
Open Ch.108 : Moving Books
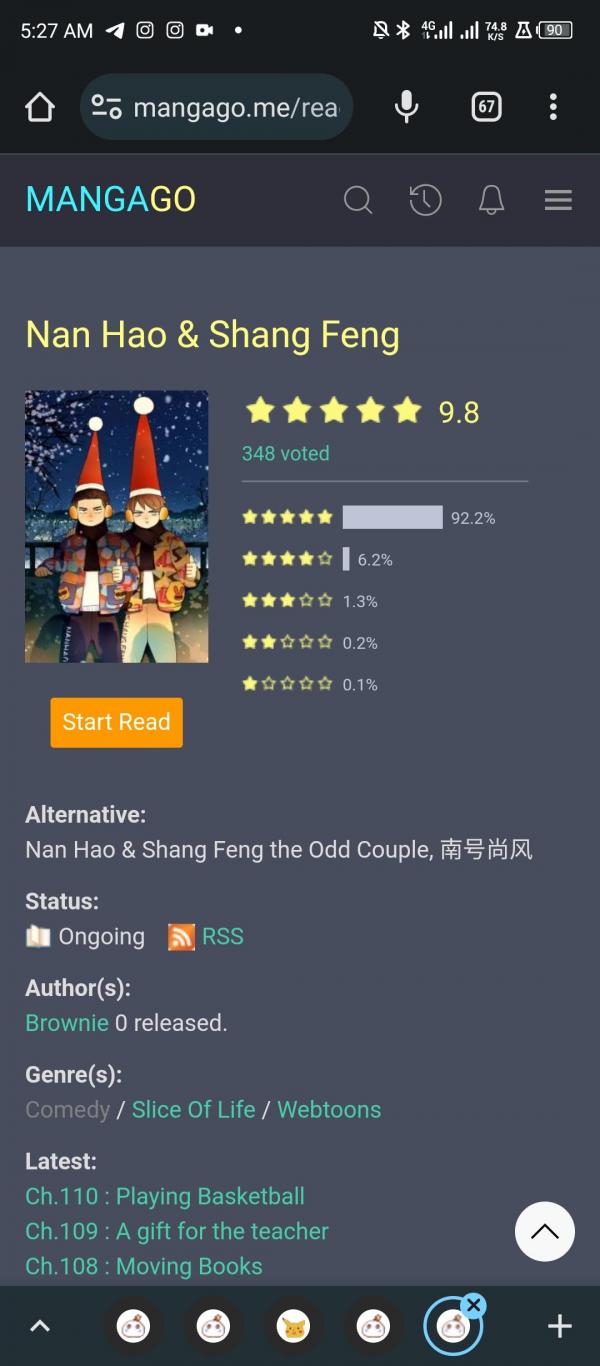[144, 1267]
